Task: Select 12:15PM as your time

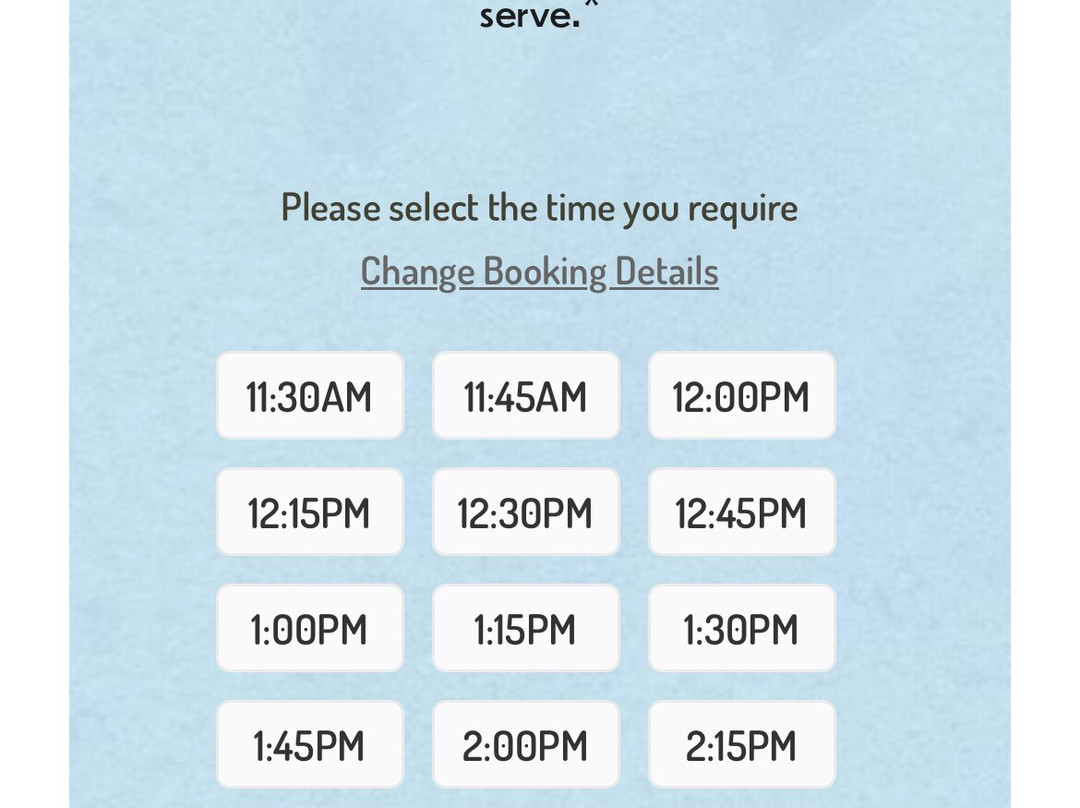Action: click(x=310, y=512)
